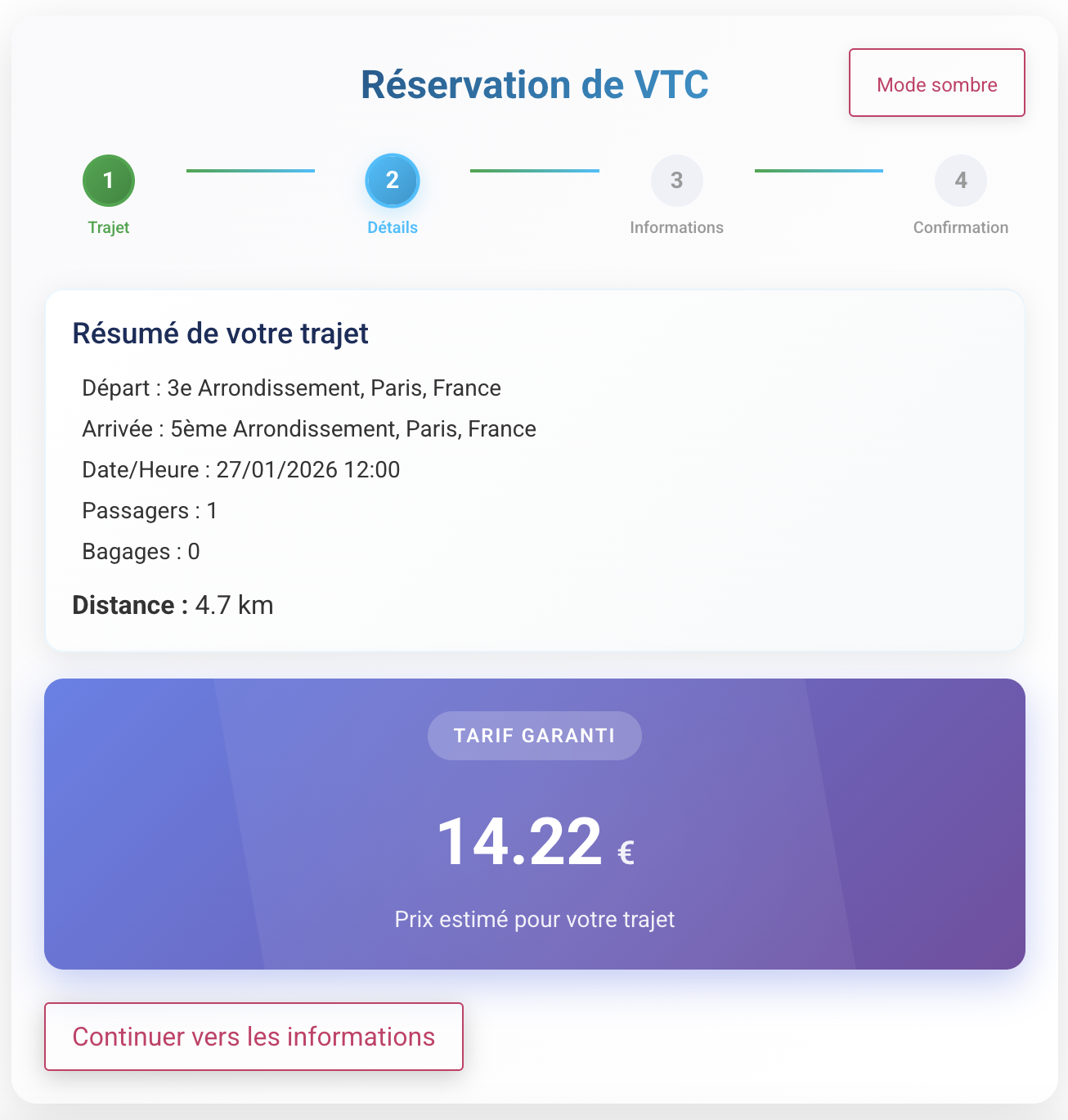Viewport: 1068px width, 1120px height.
Task: Click the Distance 4.7 km value
Action: 235,605
